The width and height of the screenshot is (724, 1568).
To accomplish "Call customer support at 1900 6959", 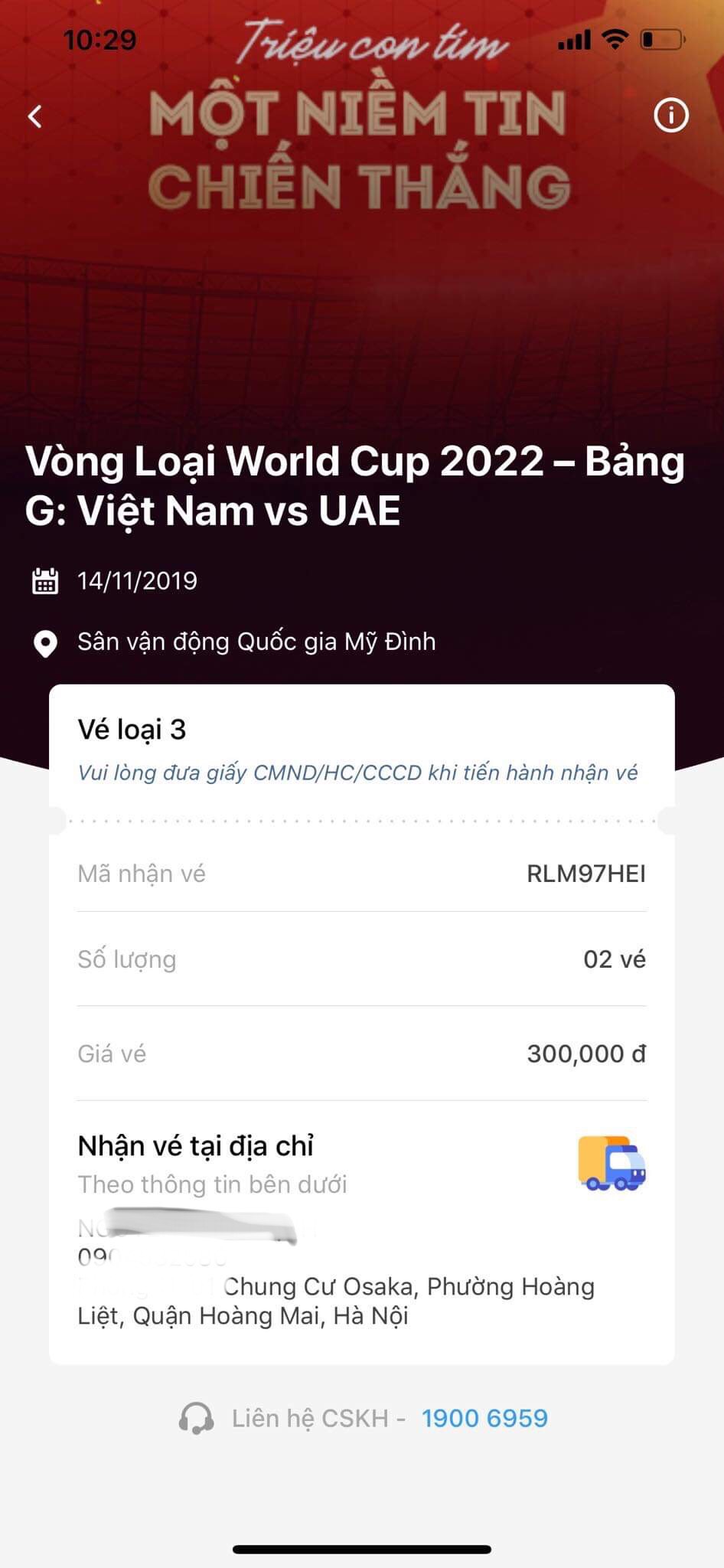I will 484,1418.
